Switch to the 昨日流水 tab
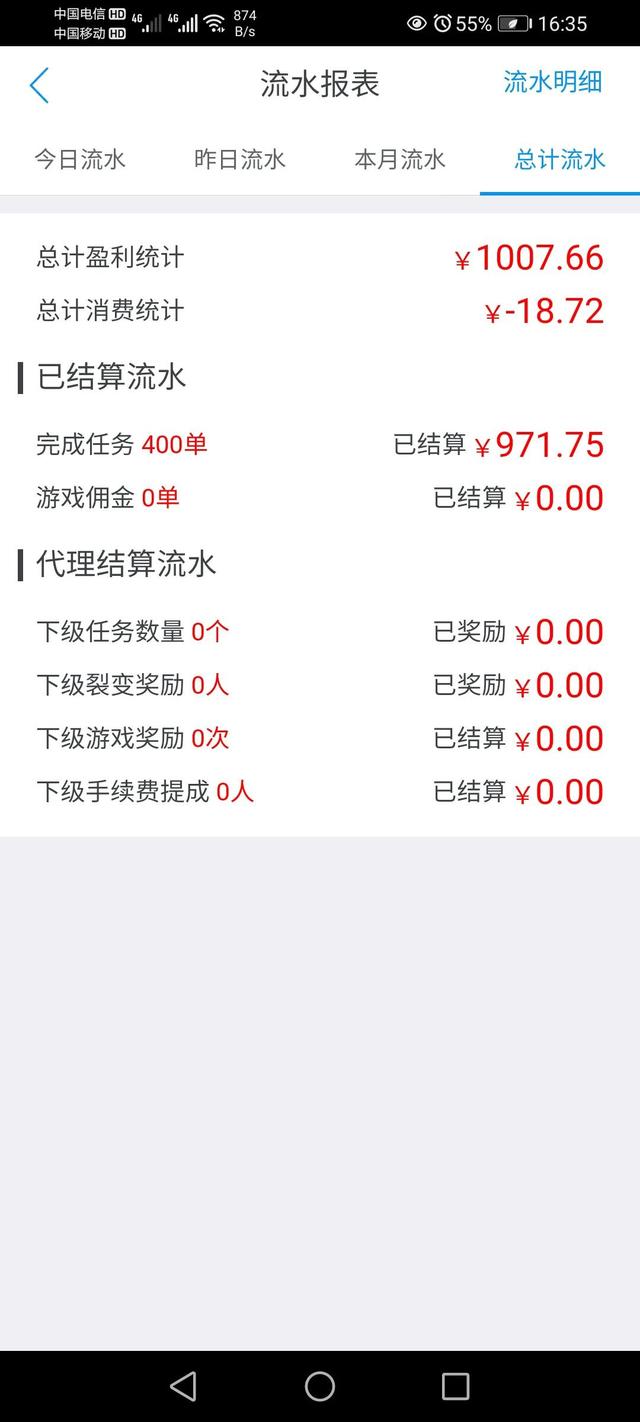Screen dimensions: 640x1422 tap(240, 159)
